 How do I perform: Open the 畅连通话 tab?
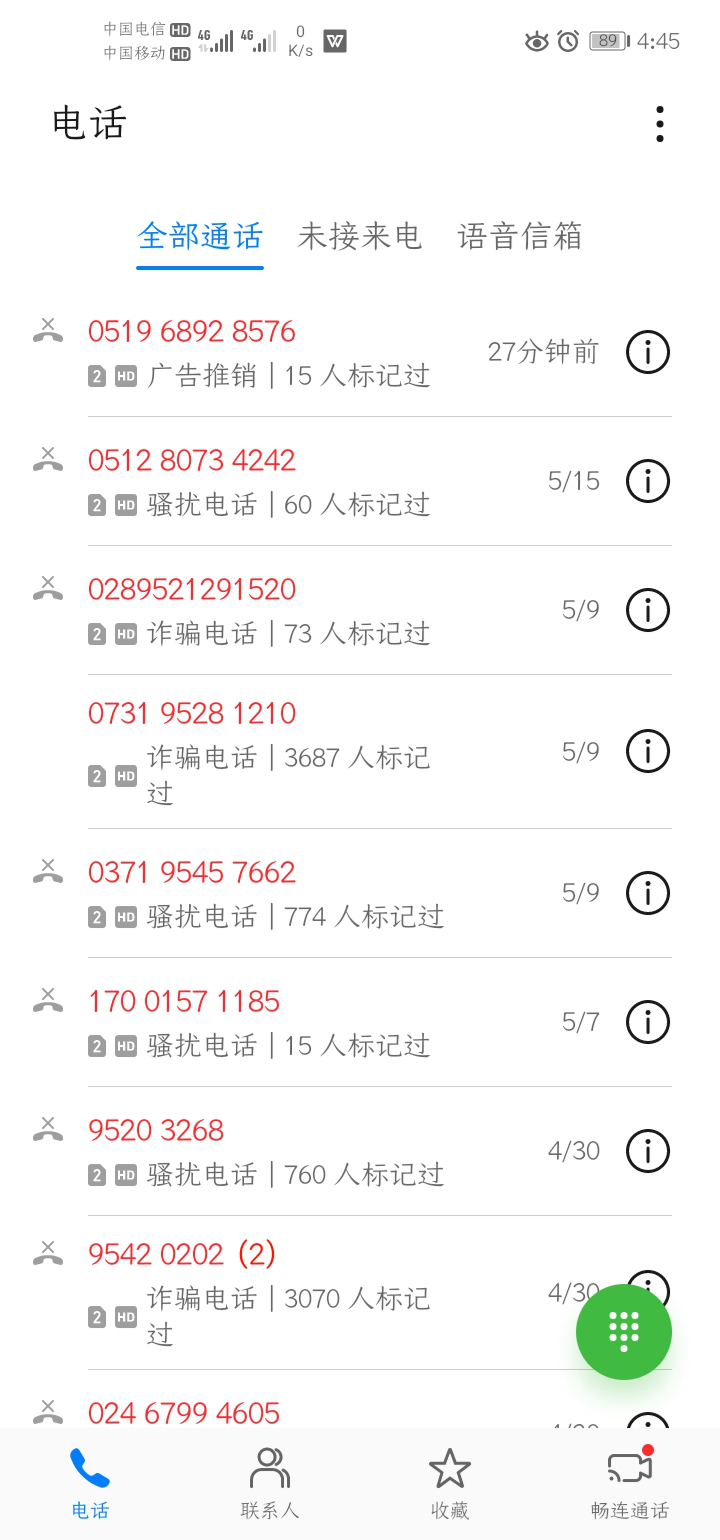coord(630,1483)
